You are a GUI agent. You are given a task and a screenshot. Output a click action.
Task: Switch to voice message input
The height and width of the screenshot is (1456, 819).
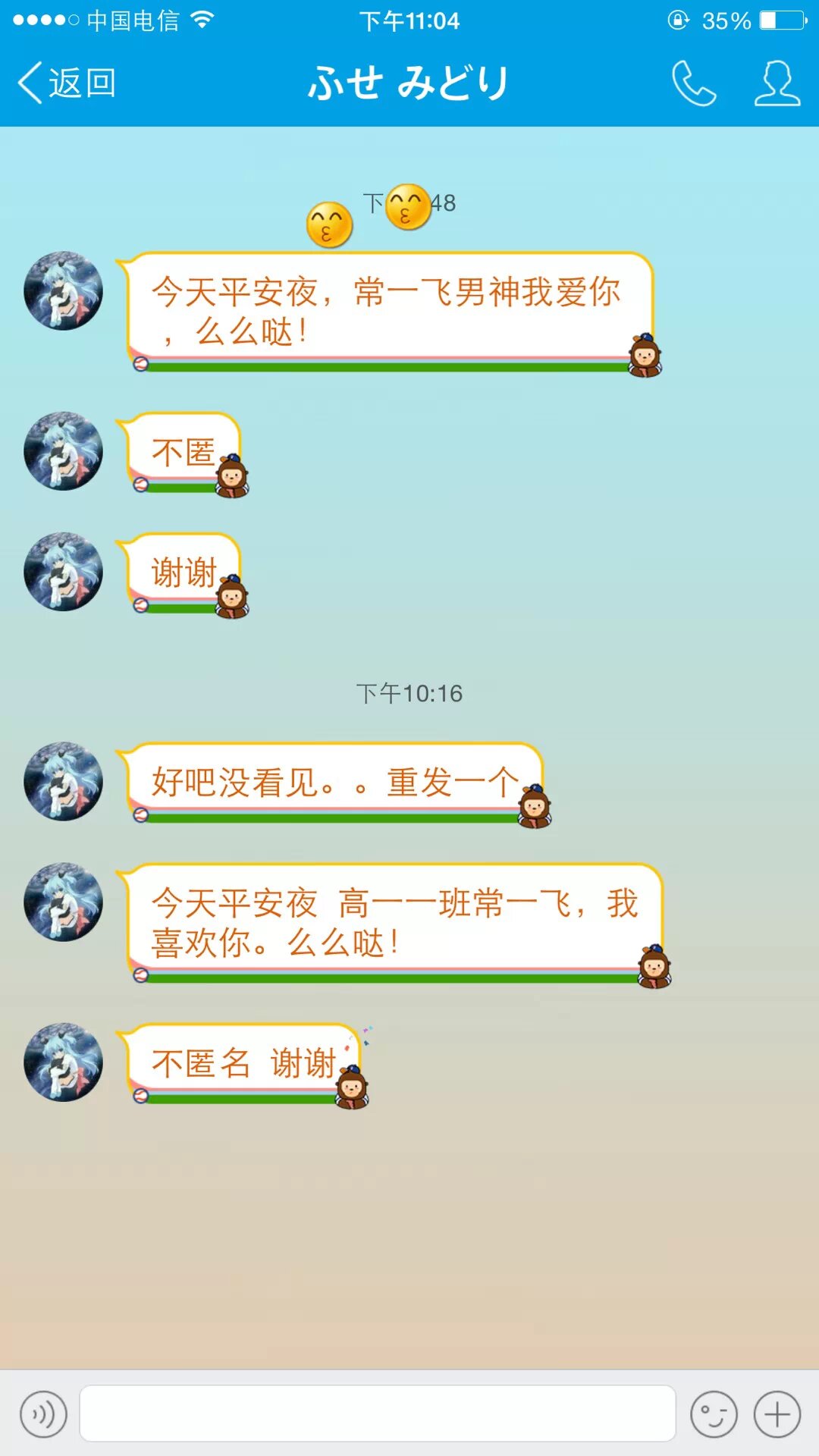pos(44,1414)
